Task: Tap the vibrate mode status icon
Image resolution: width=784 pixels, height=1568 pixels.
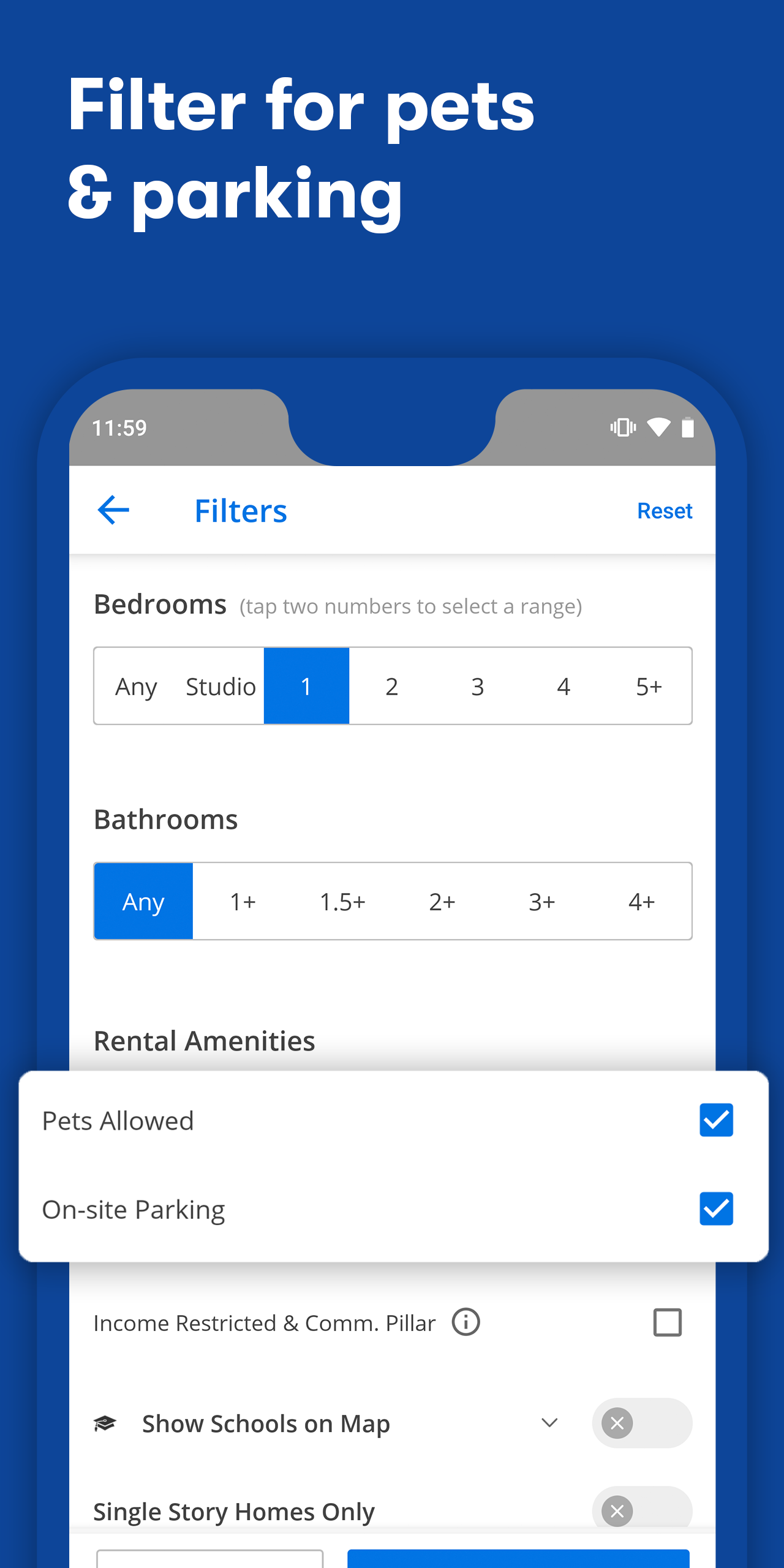Action: pos(623,428)
